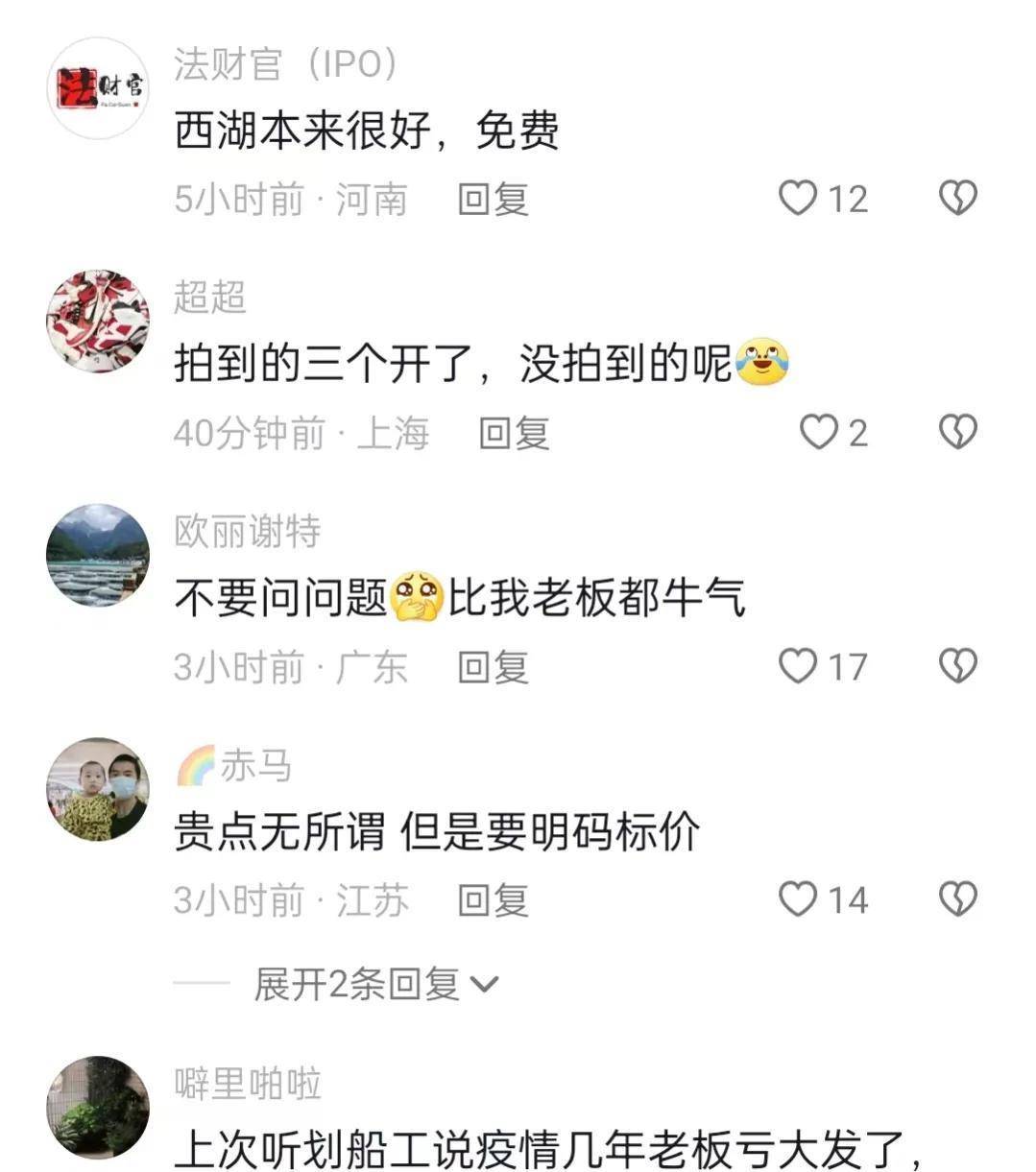Dislike 赤马's comment
1036x1172 pixels.
point(957,899)
